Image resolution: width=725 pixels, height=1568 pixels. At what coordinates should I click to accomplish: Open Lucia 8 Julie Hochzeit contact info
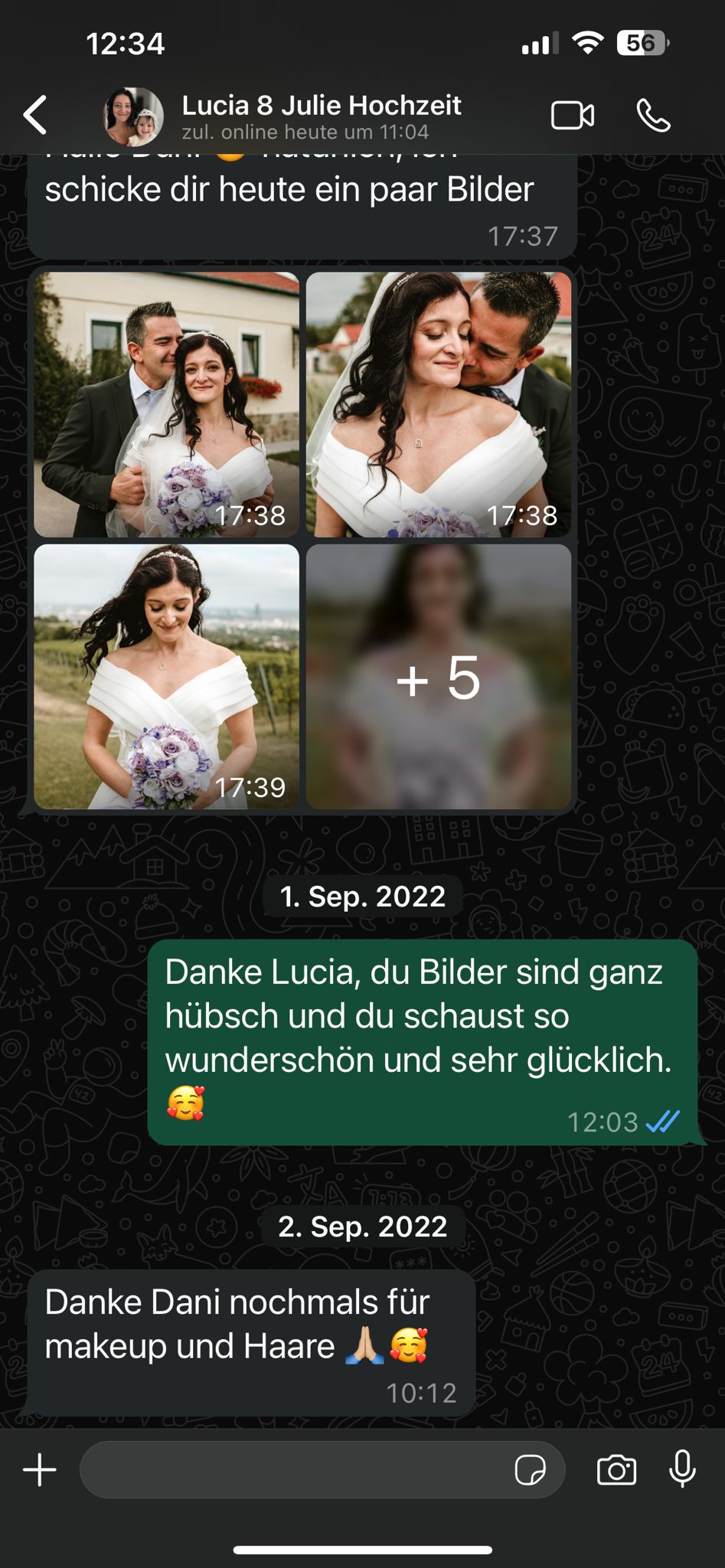pos(321,116)
